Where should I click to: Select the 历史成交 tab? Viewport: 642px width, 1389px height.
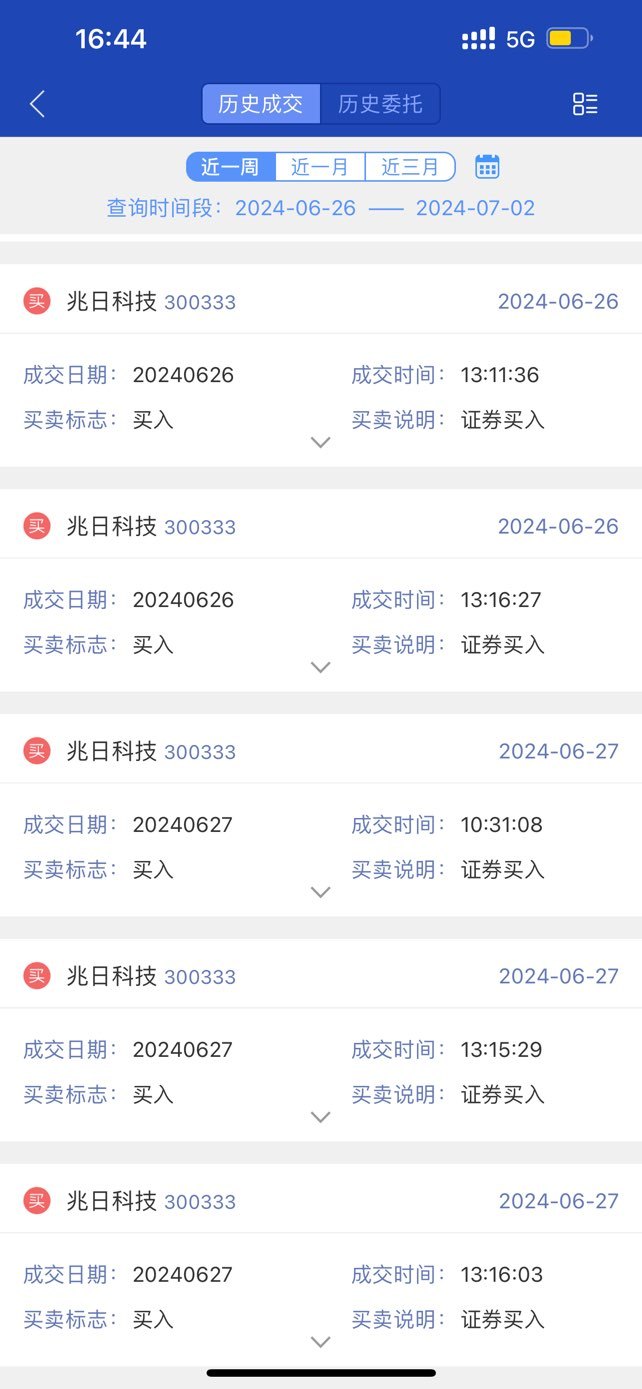(x=261, y=104)
